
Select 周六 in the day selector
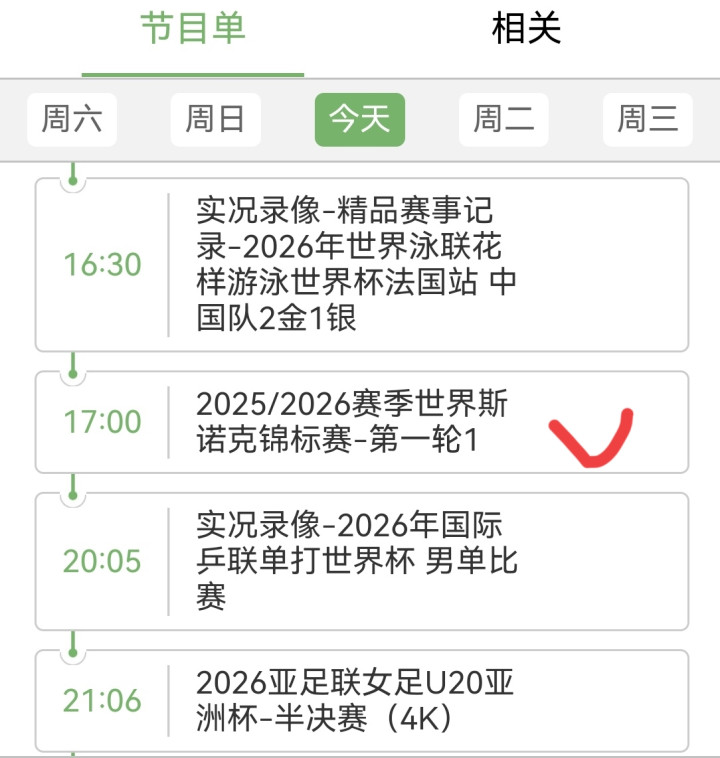tap(72, 120)
